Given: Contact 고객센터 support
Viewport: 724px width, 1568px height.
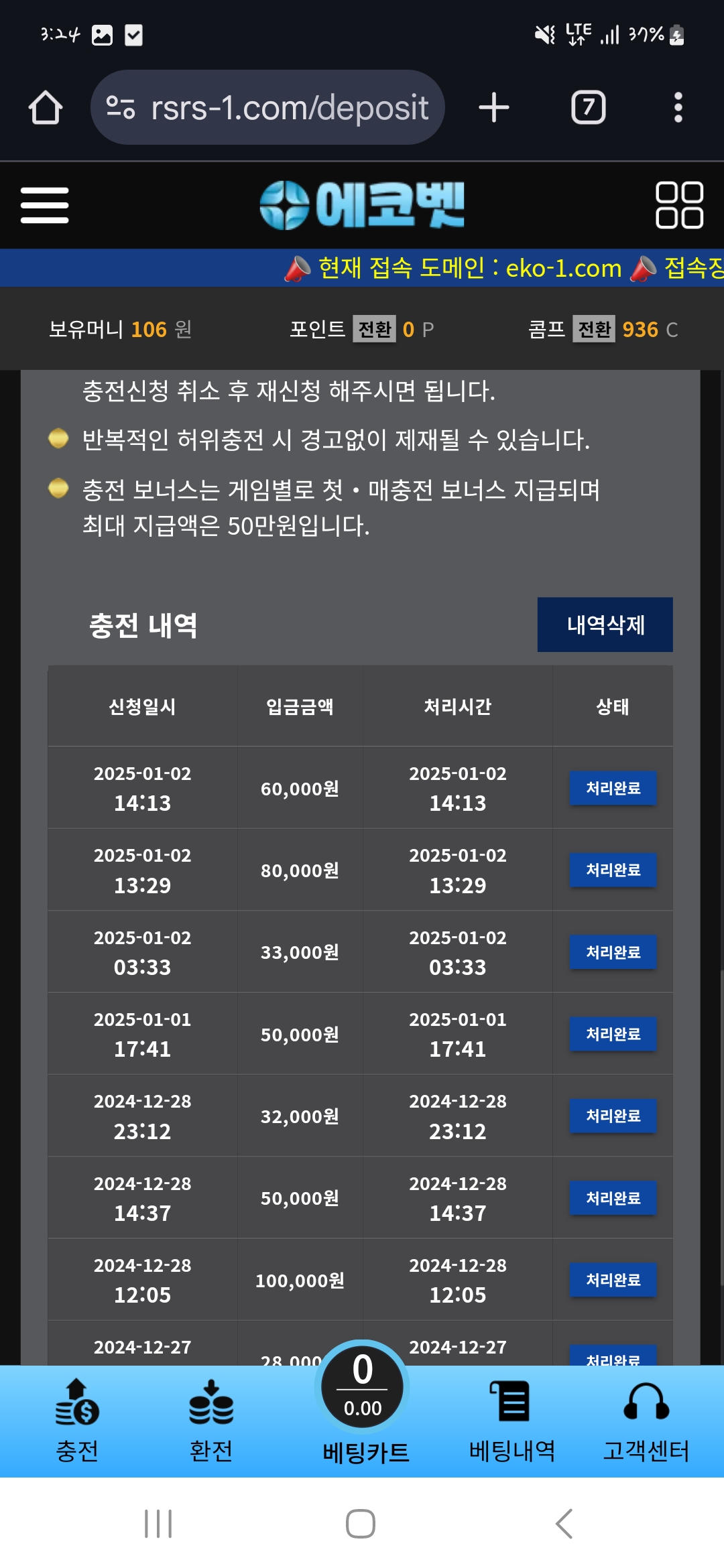Looking at the screenshot, I should coord(646,1421).
